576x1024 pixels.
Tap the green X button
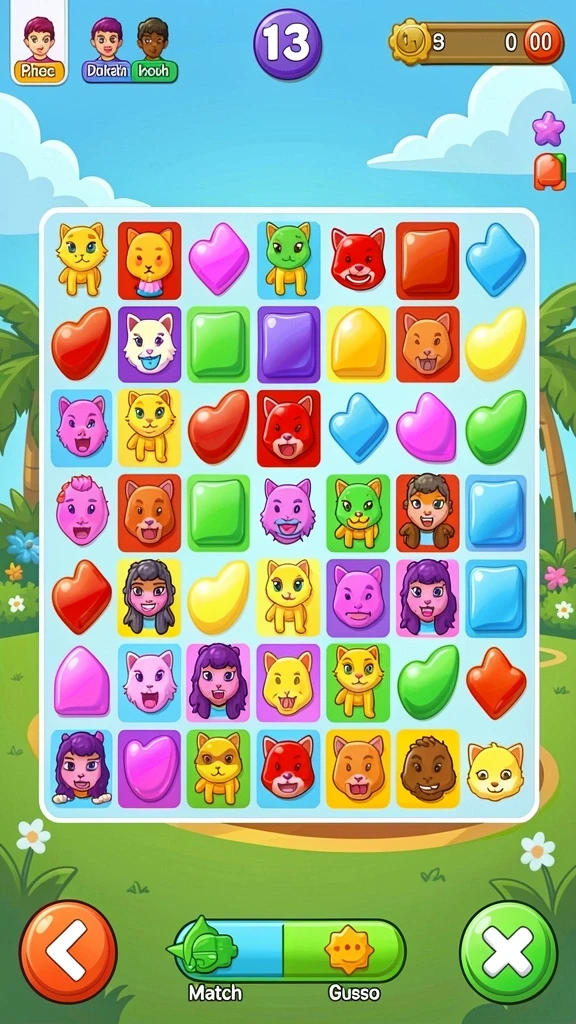(x=509, y=952)
